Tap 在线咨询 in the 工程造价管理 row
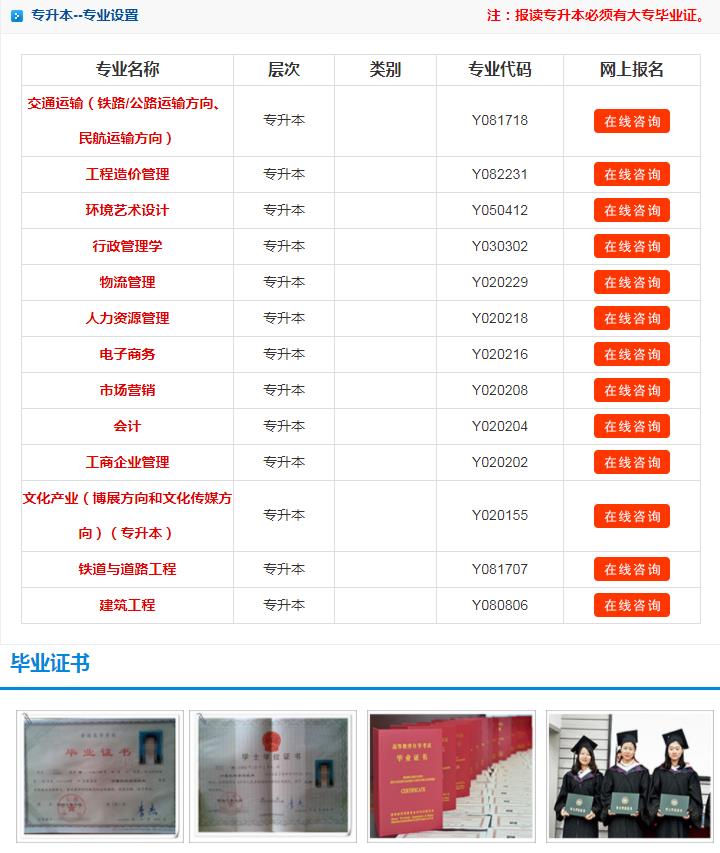 (x=631, y=174)
